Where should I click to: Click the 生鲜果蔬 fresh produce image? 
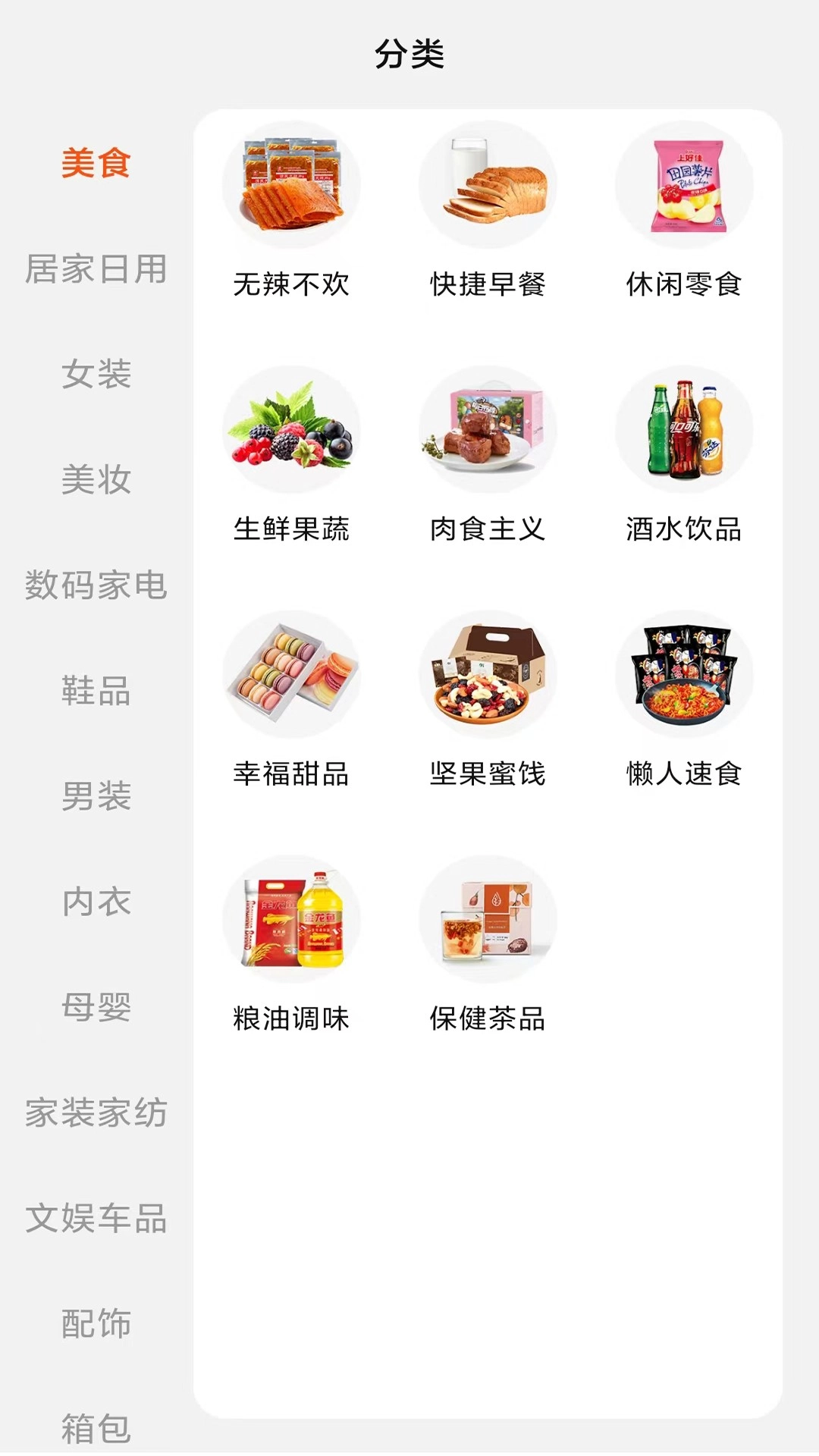[x=293, y=430]
